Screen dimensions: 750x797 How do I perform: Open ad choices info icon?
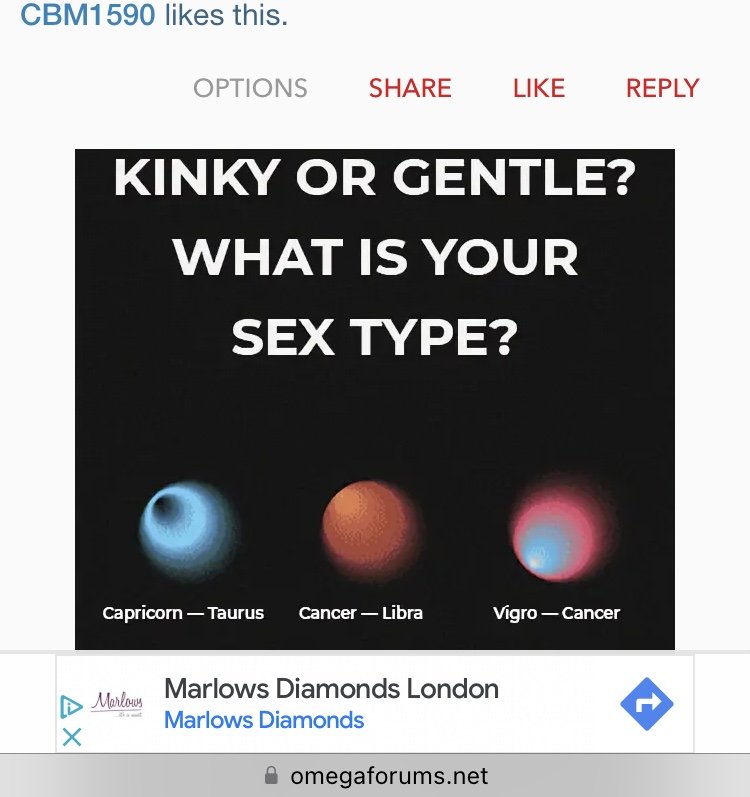pyautogui.click(x=72, y=707)
